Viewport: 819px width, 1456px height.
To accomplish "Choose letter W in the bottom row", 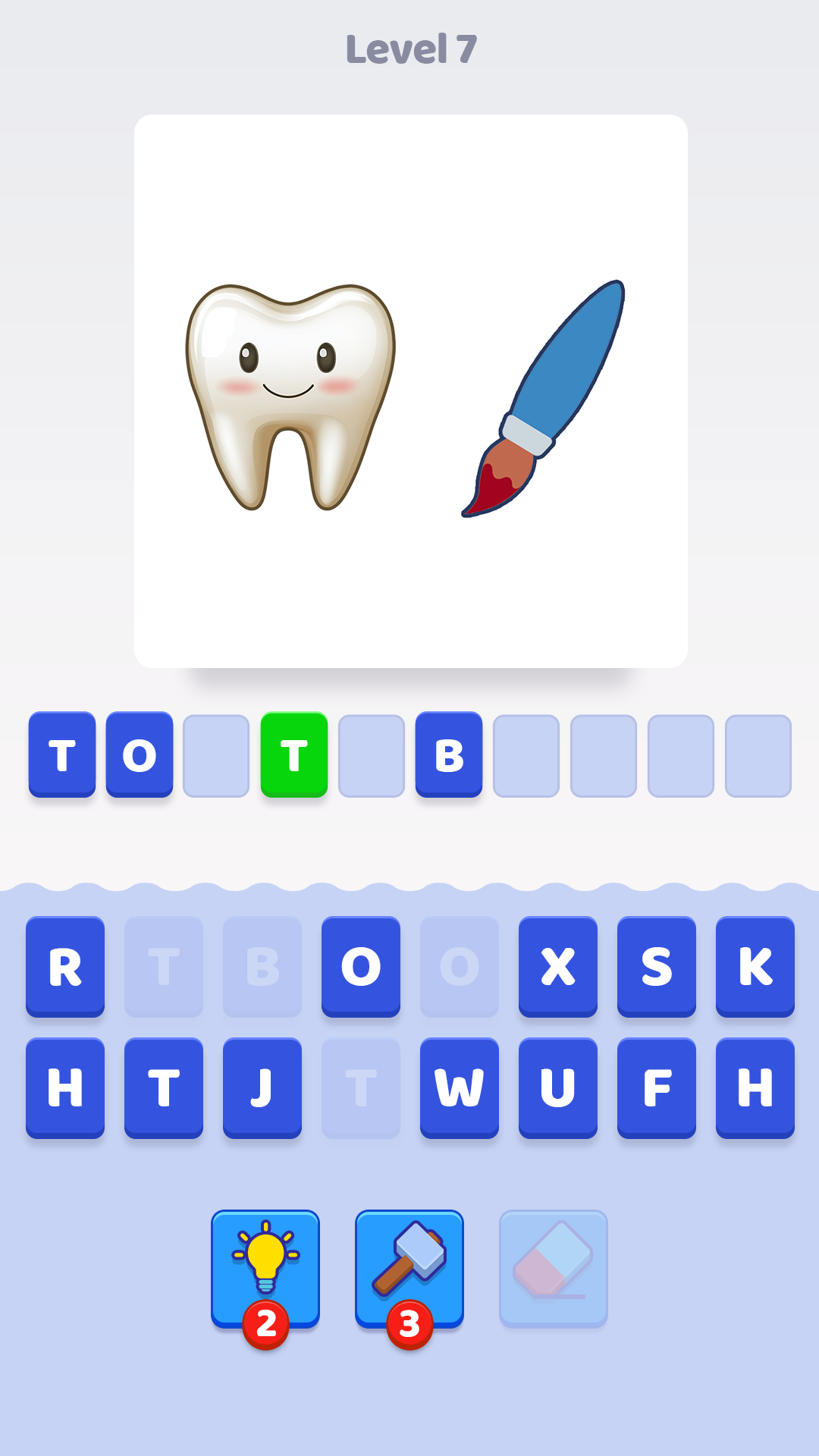I will tap(459, 1090).
